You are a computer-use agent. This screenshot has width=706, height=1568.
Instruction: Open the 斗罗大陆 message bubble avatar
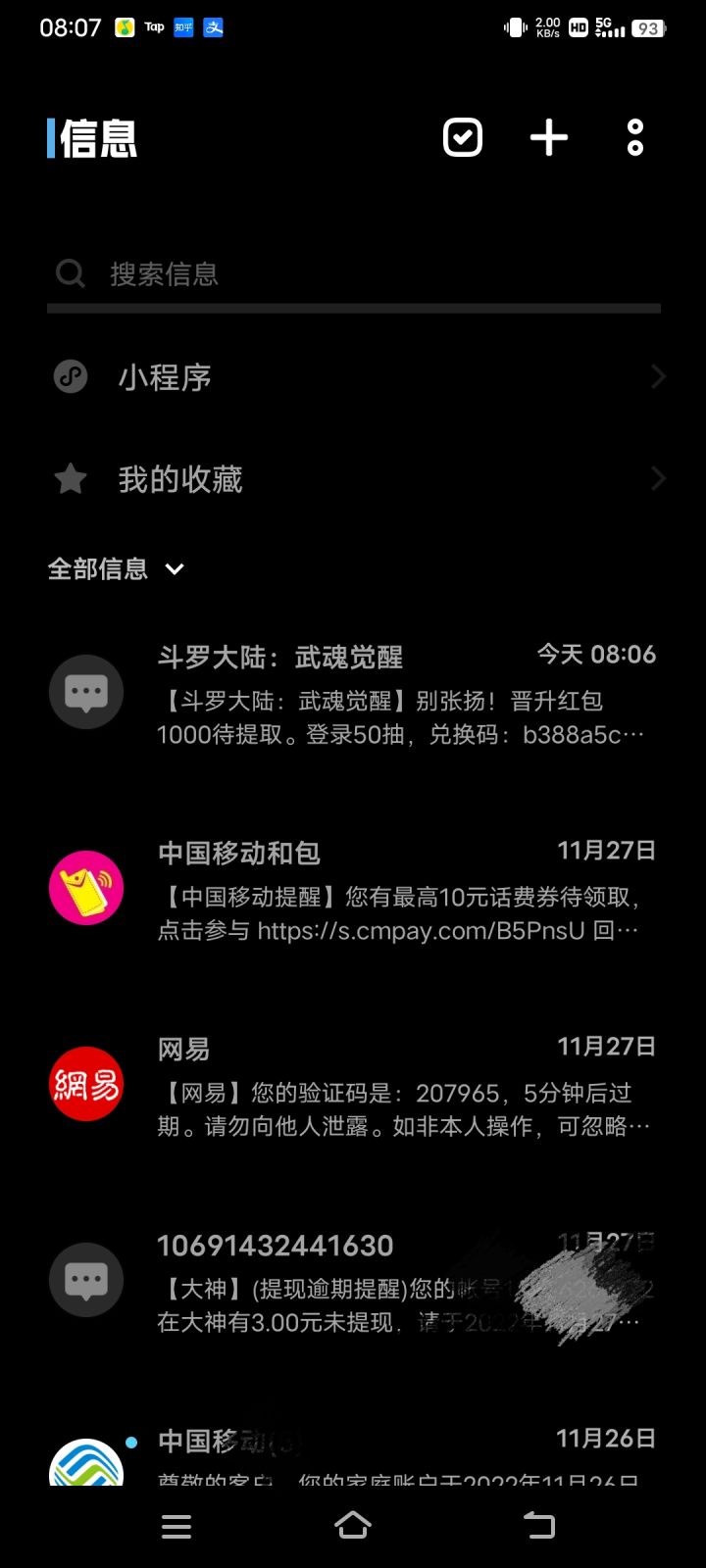86,691
